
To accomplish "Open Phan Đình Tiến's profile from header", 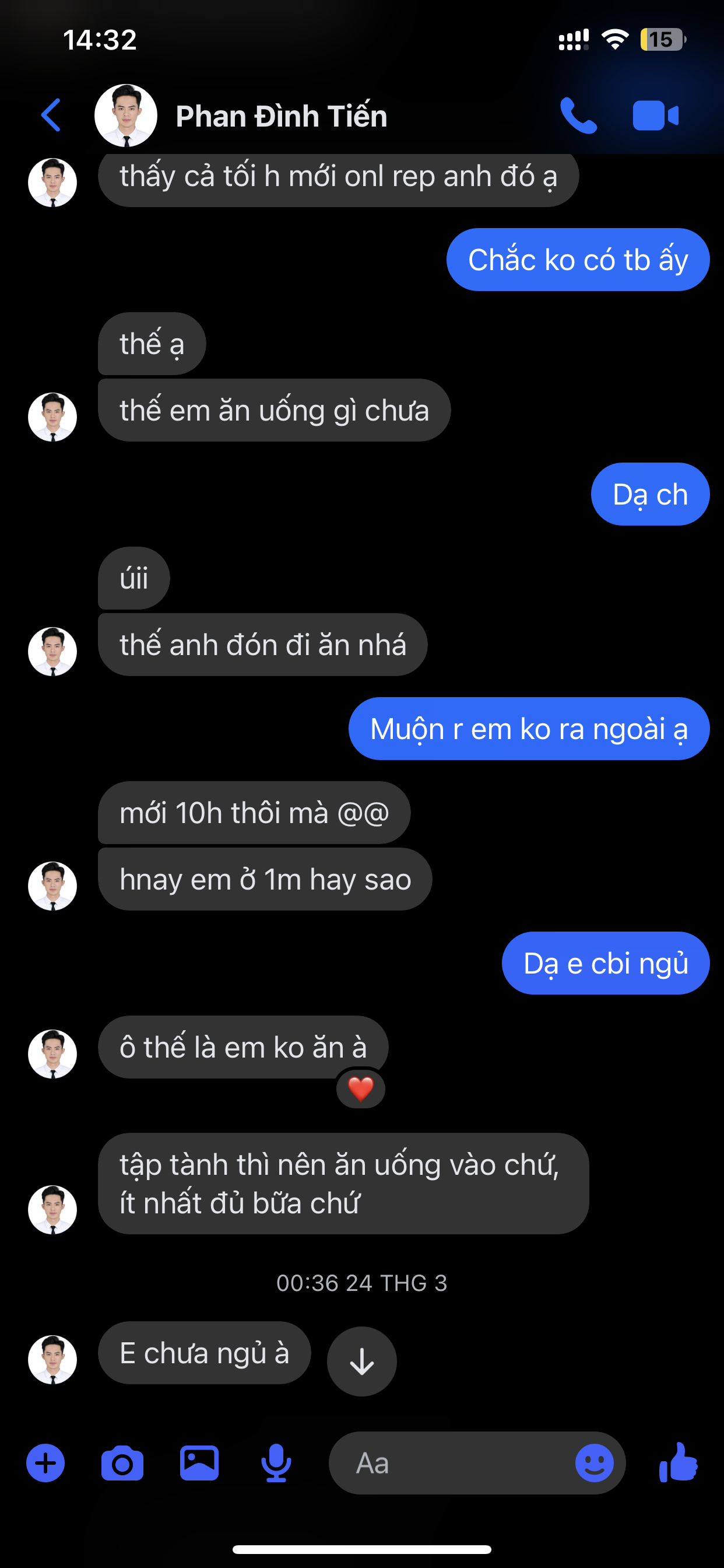I will click(x=280, y=116).
